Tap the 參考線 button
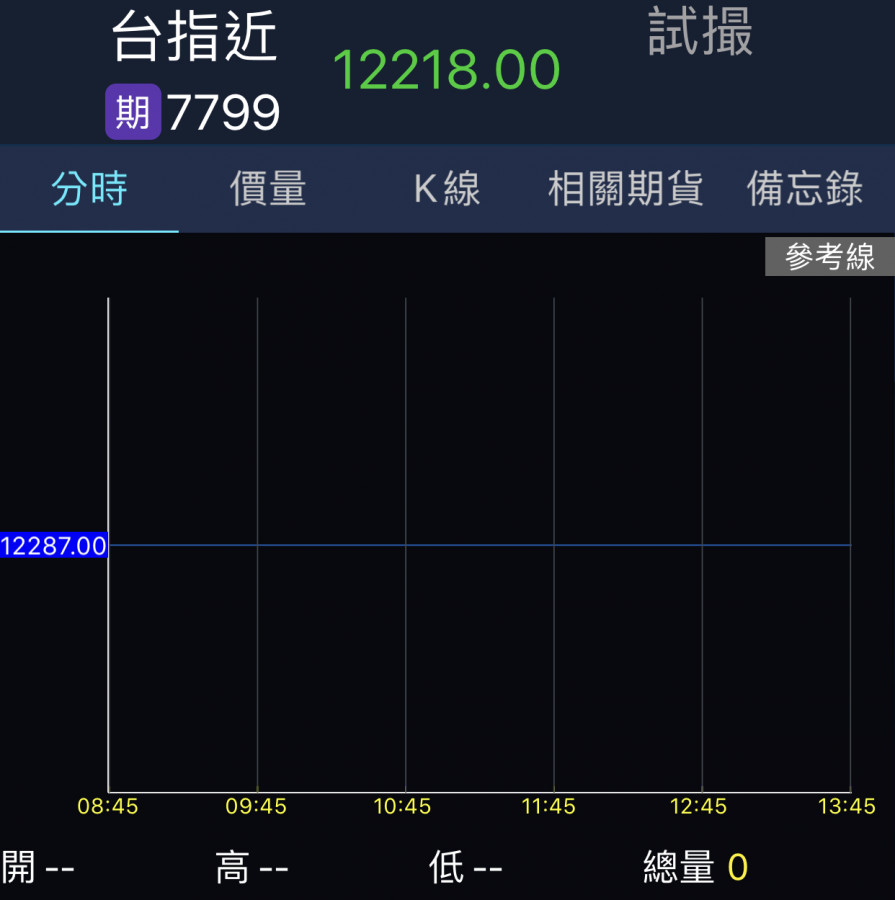 pyautogui.click(x=829, y=257)
